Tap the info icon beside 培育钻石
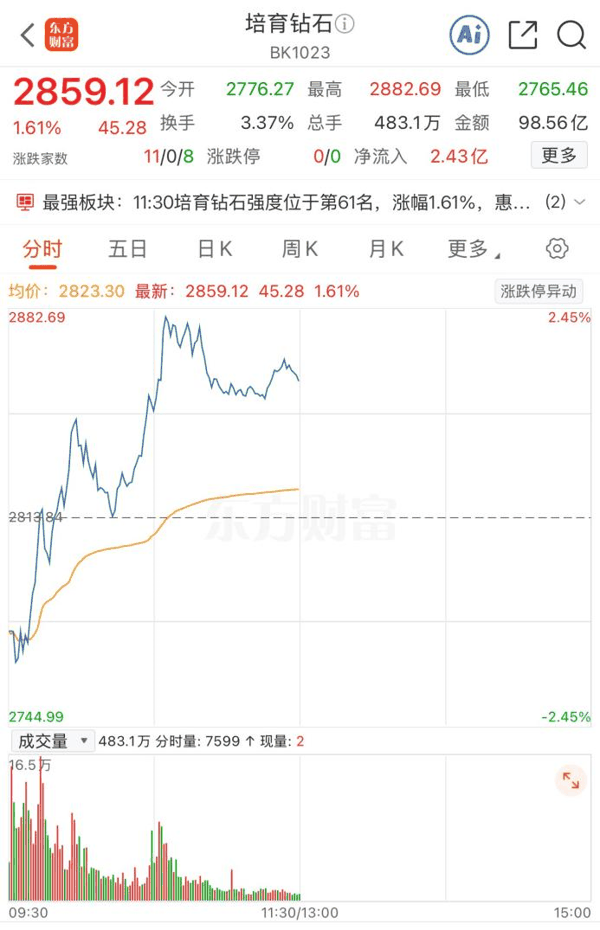 click(x=344, y=24)
